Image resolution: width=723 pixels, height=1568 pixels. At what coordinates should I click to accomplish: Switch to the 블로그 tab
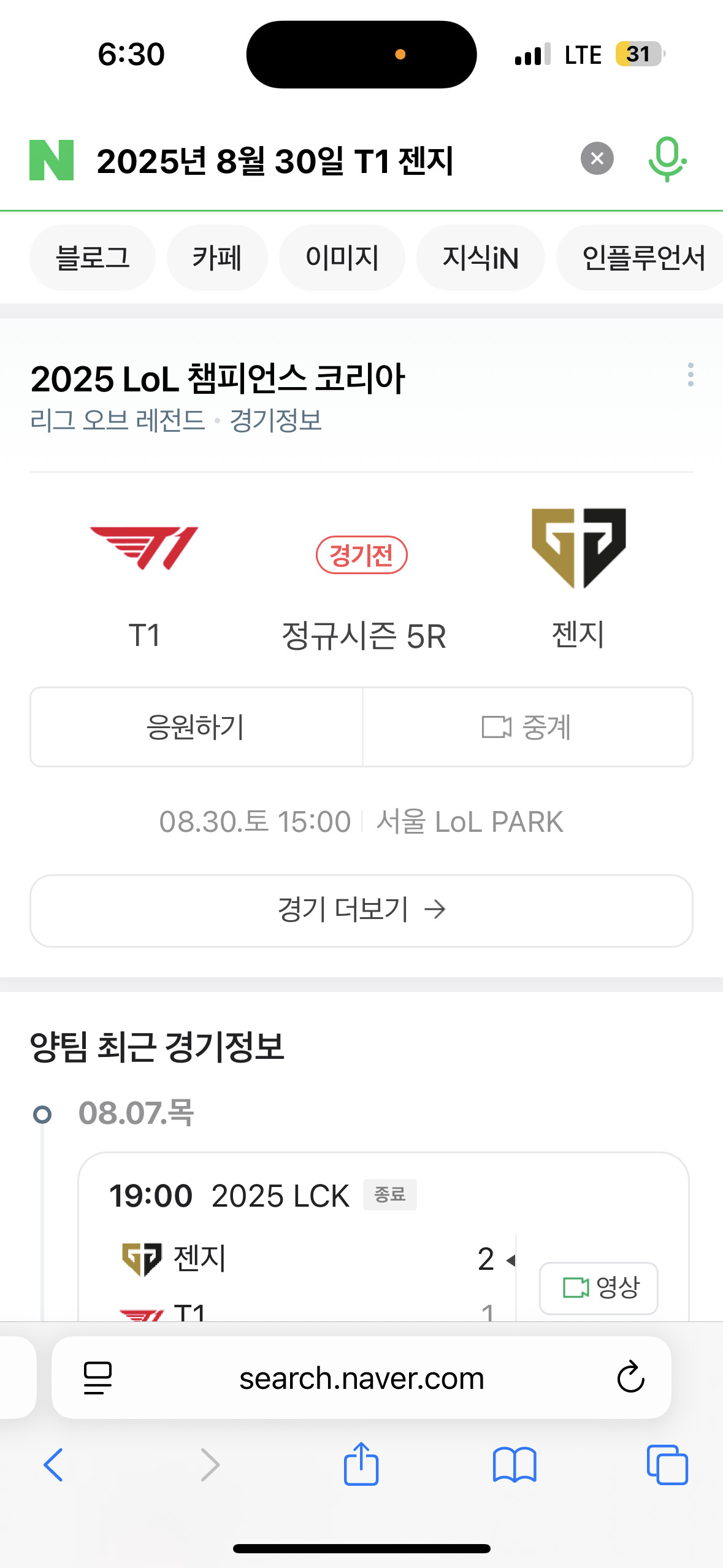[x=93, y=258]
